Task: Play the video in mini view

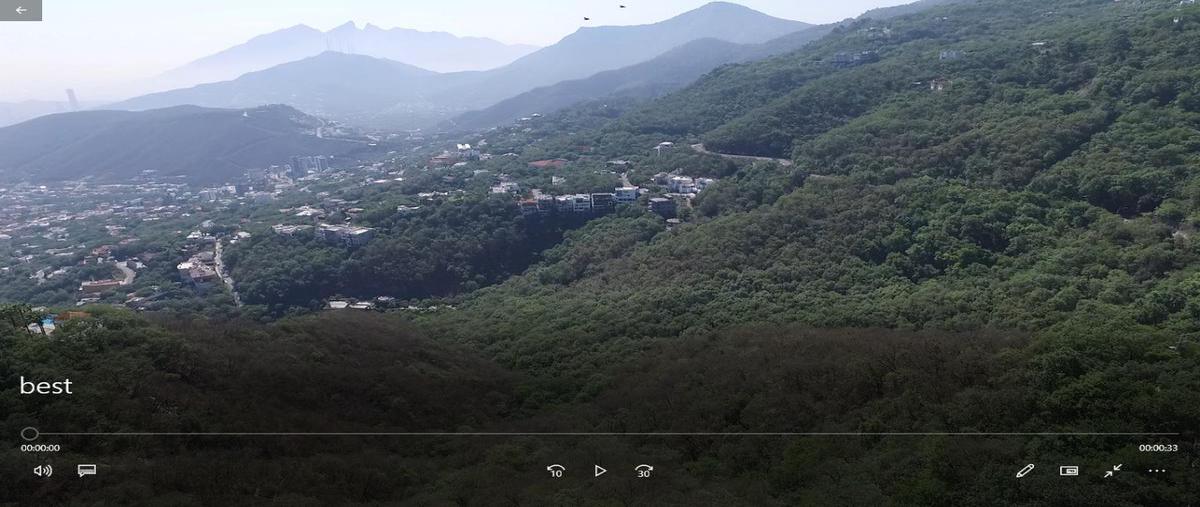Action: tap(1069, 470)
